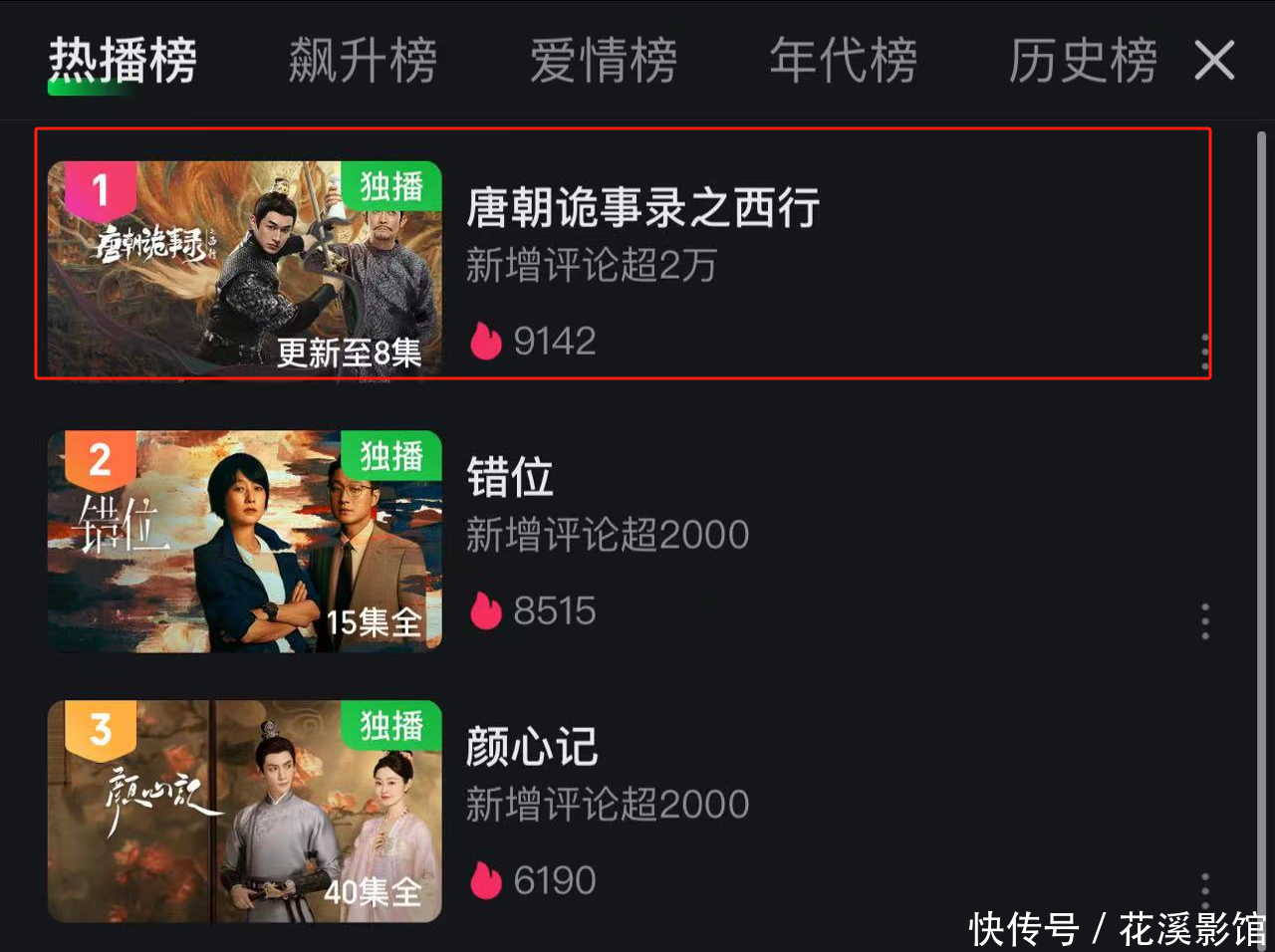Close the ranking panel
Screen dimensions: 1275x952
[x=1214, y=61]
